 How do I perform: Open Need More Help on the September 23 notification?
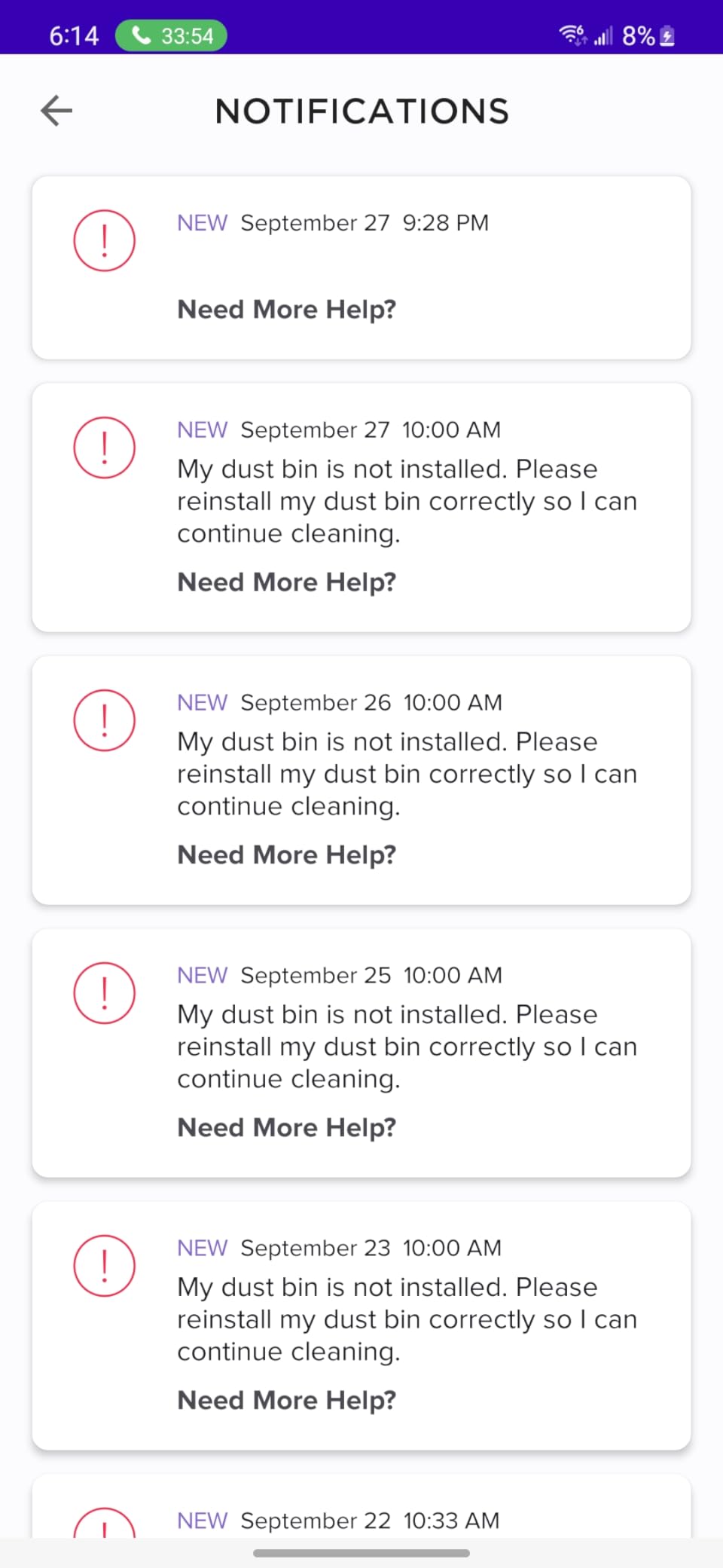pos(286,1400)
